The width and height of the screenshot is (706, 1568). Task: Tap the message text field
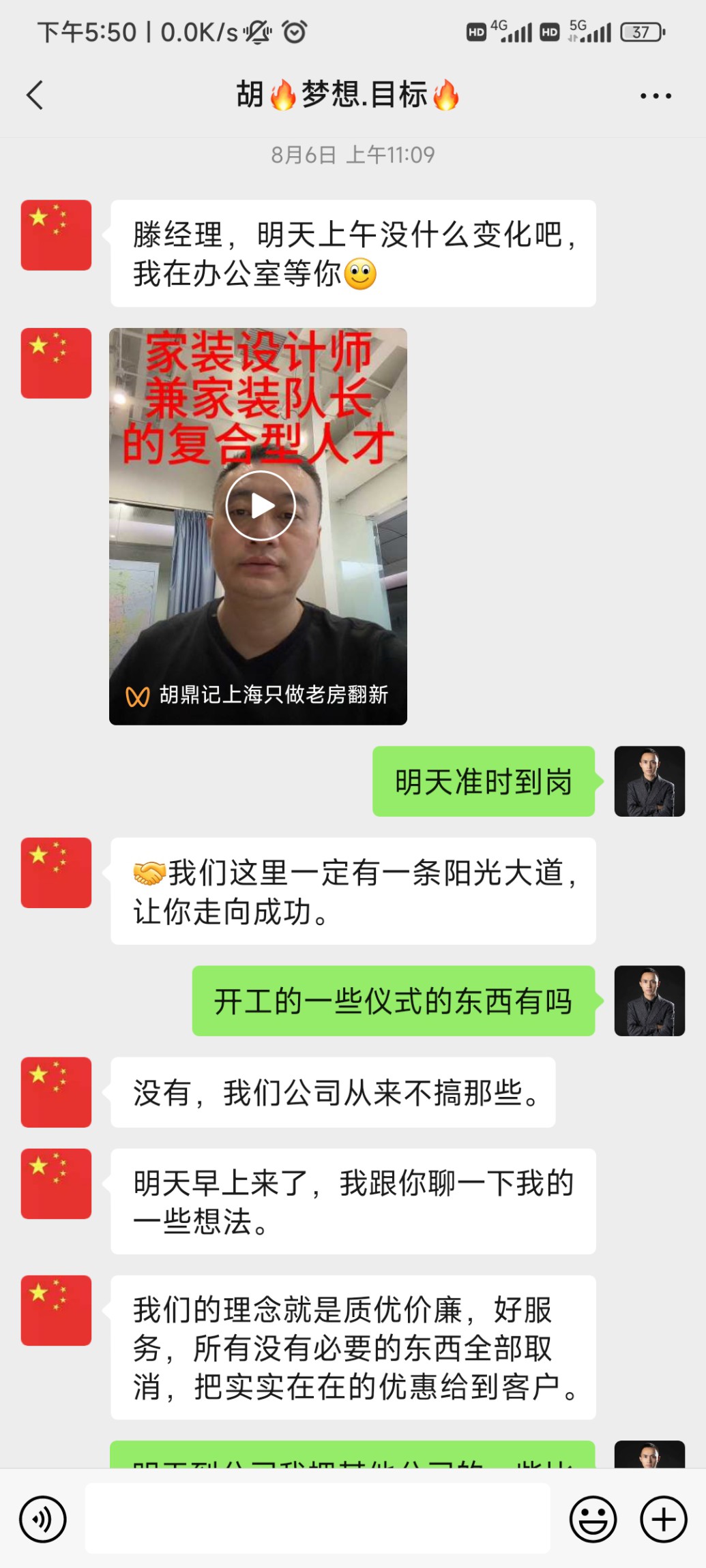317,1518
